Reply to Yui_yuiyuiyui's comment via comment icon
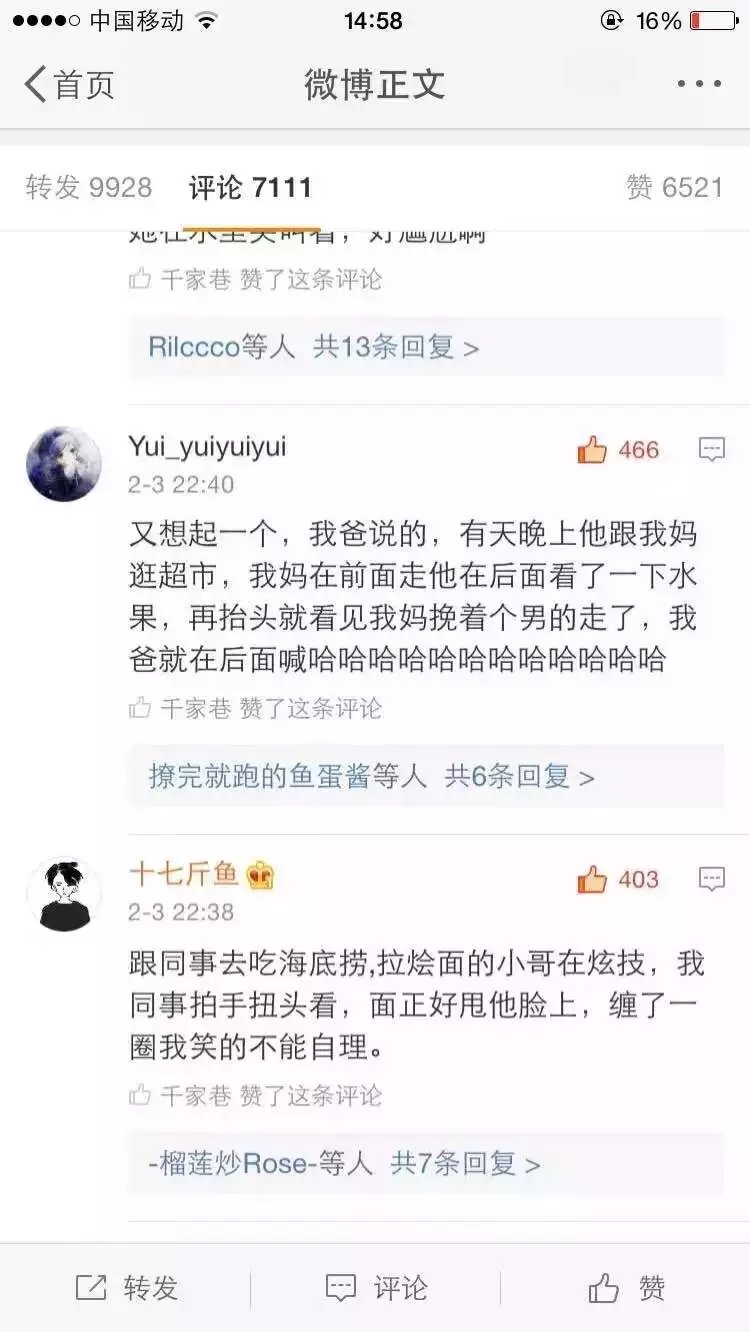Screen dimensions: 750x1332 point(712,450)
